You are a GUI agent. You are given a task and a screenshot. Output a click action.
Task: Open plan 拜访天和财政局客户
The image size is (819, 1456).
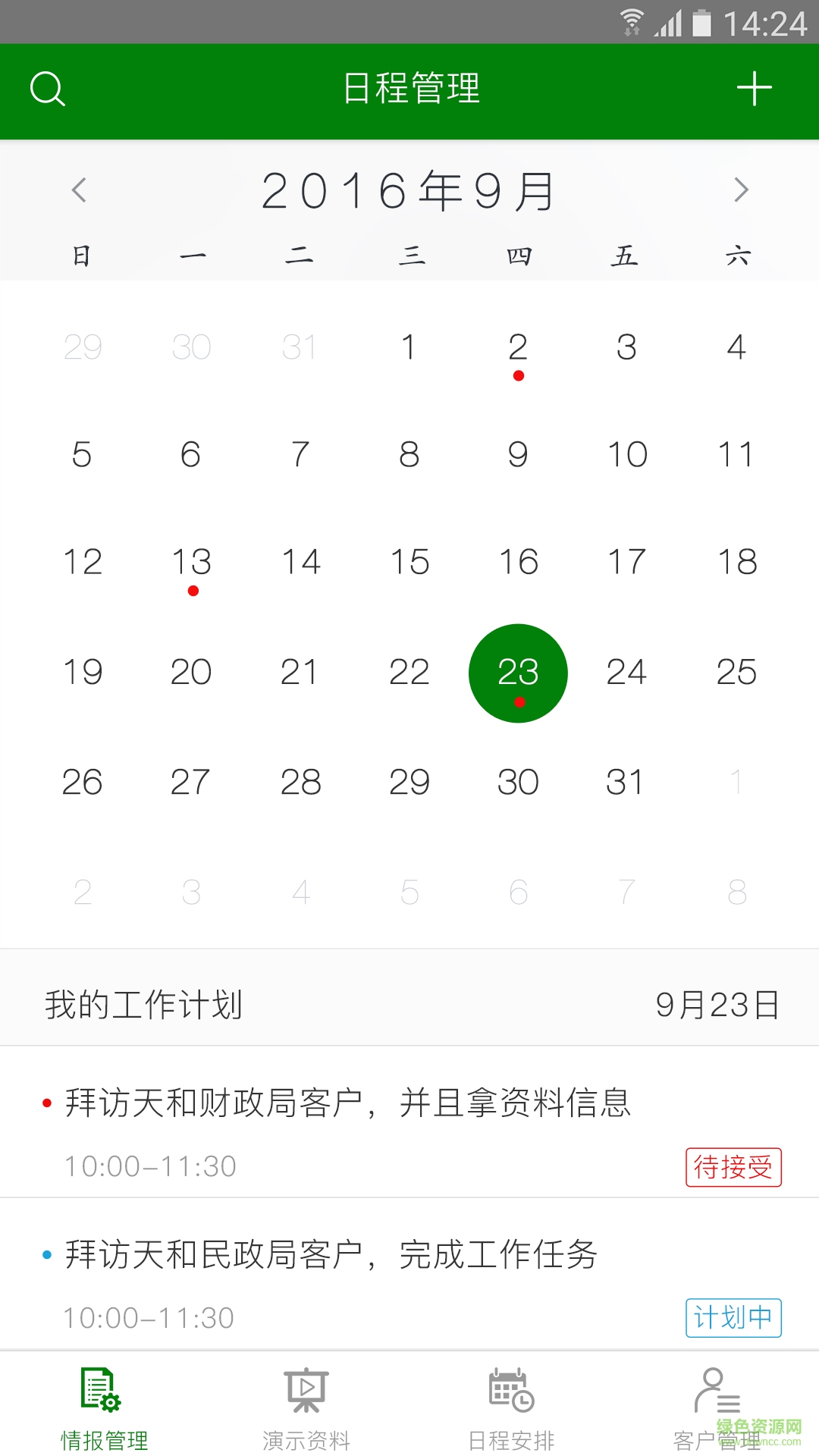349,1103
